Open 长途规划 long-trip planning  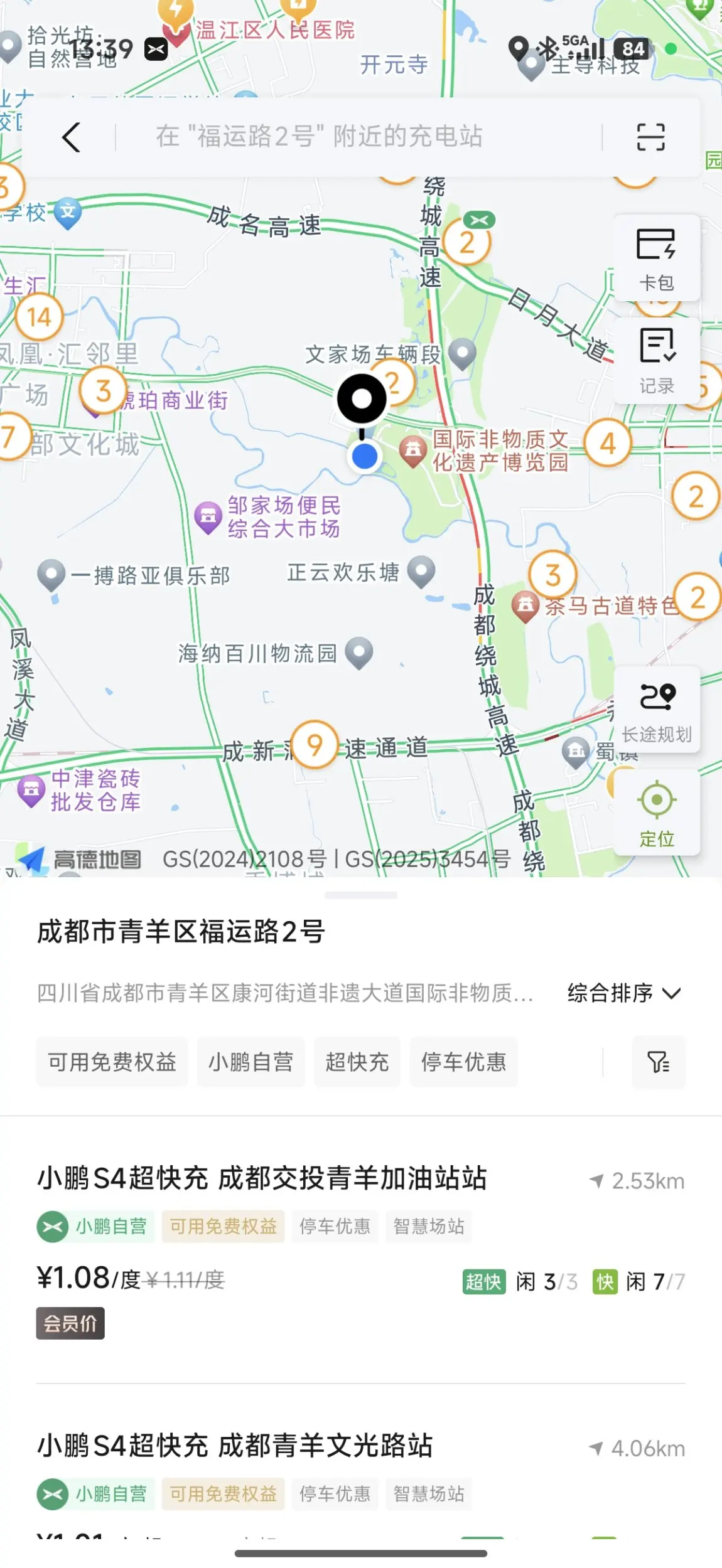[656, 710]
